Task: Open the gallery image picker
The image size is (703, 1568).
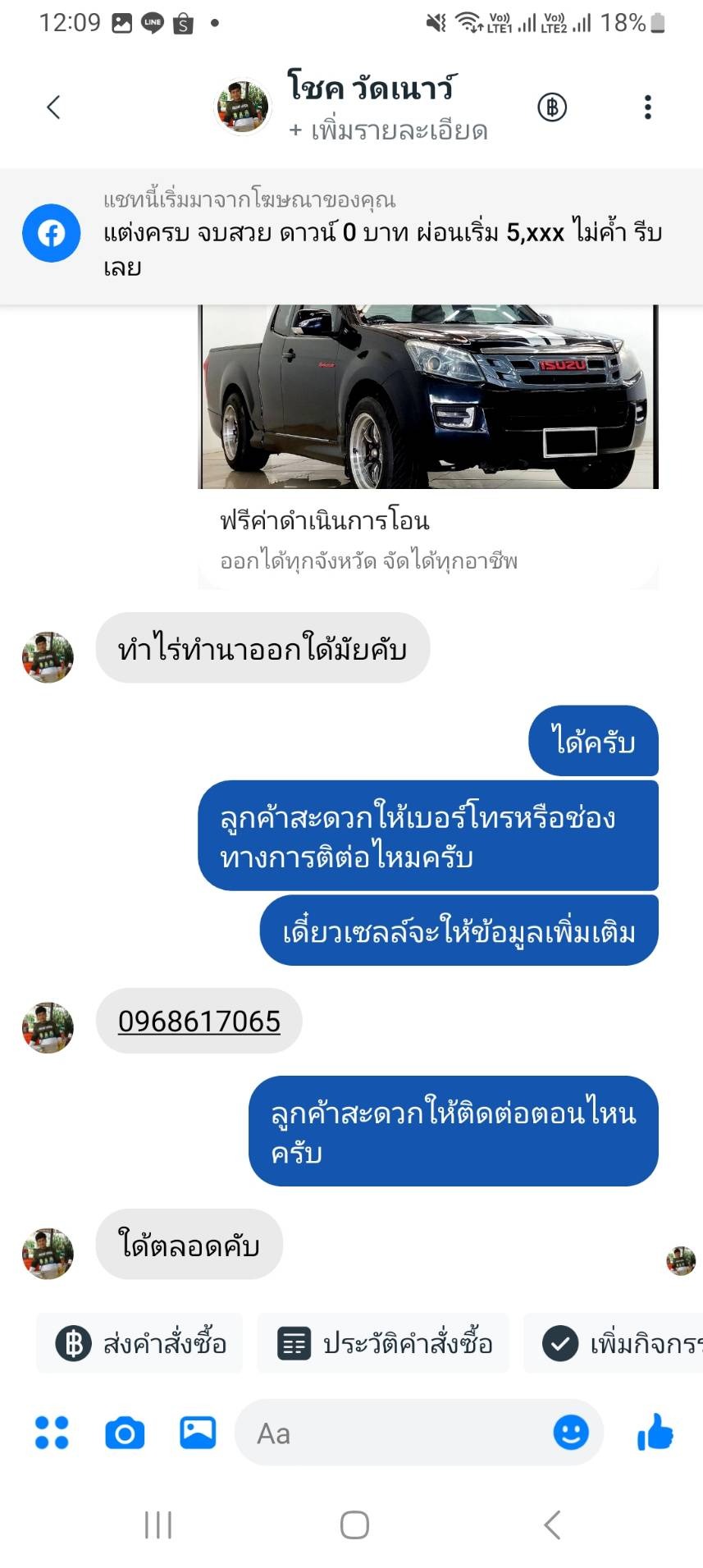Action: pos(198,1433)
